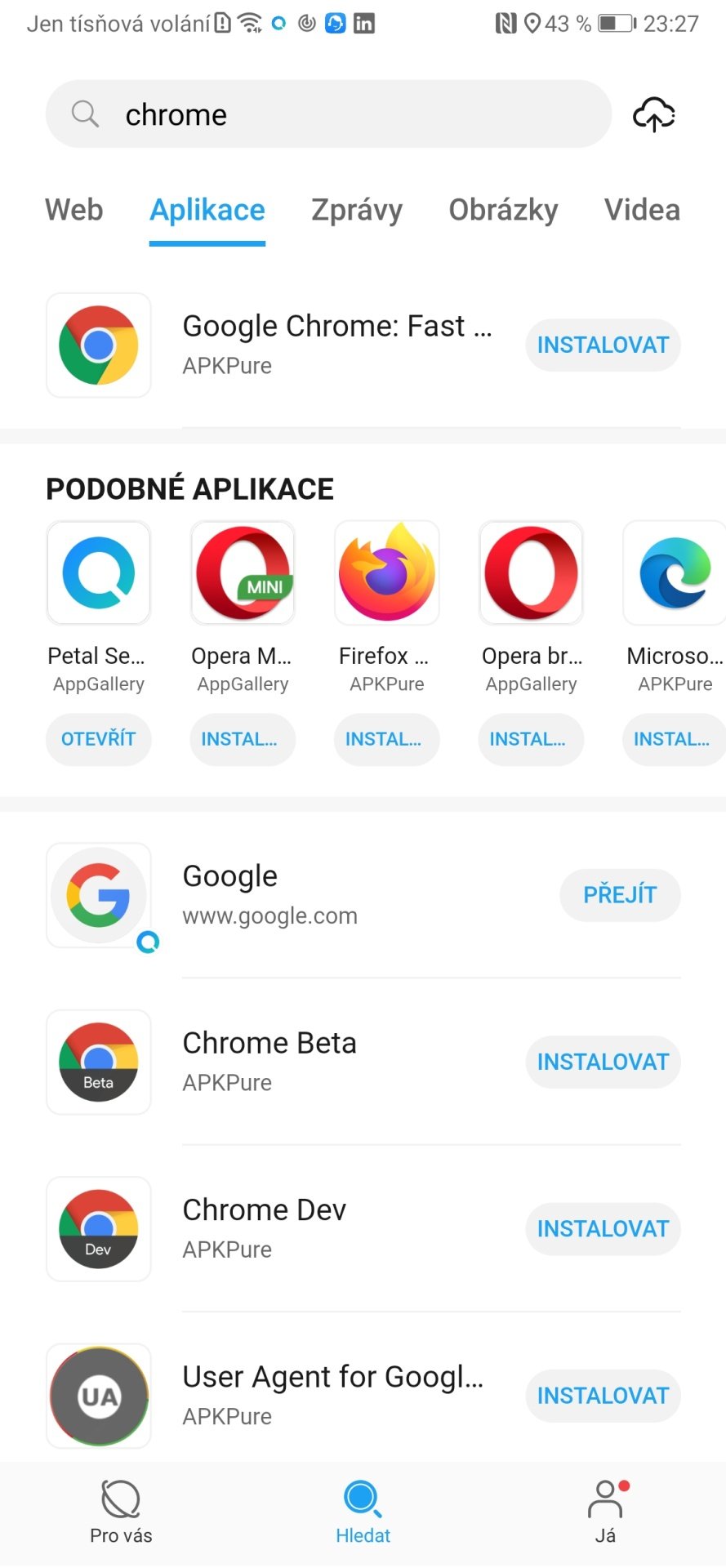Install Microsoft Edge from APKPure
726x1568 pixels.
tap(674, 739)
